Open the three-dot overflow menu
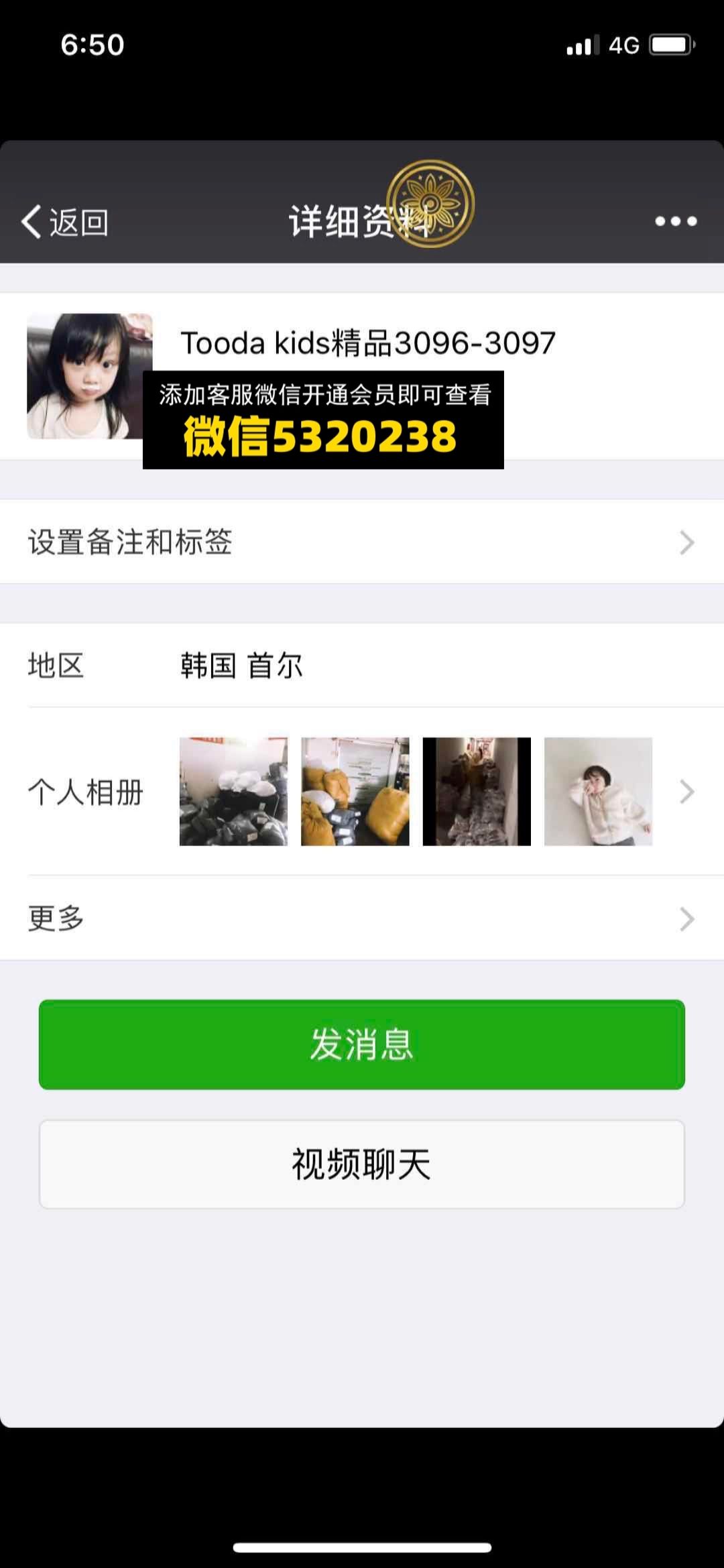The height and width of the screenshot is (1568, 724). (x=676, y=222)
